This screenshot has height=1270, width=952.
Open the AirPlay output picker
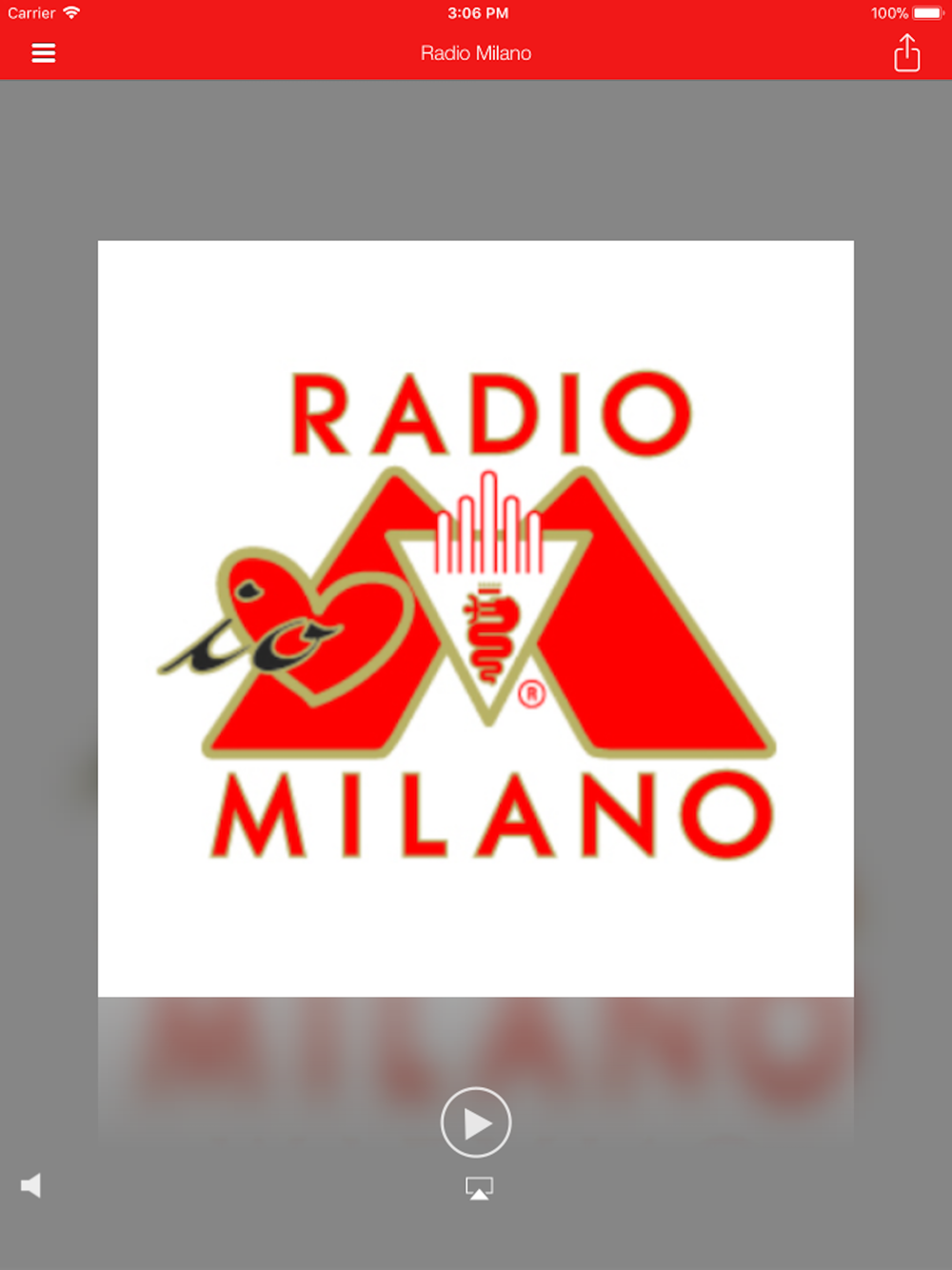479,1187
